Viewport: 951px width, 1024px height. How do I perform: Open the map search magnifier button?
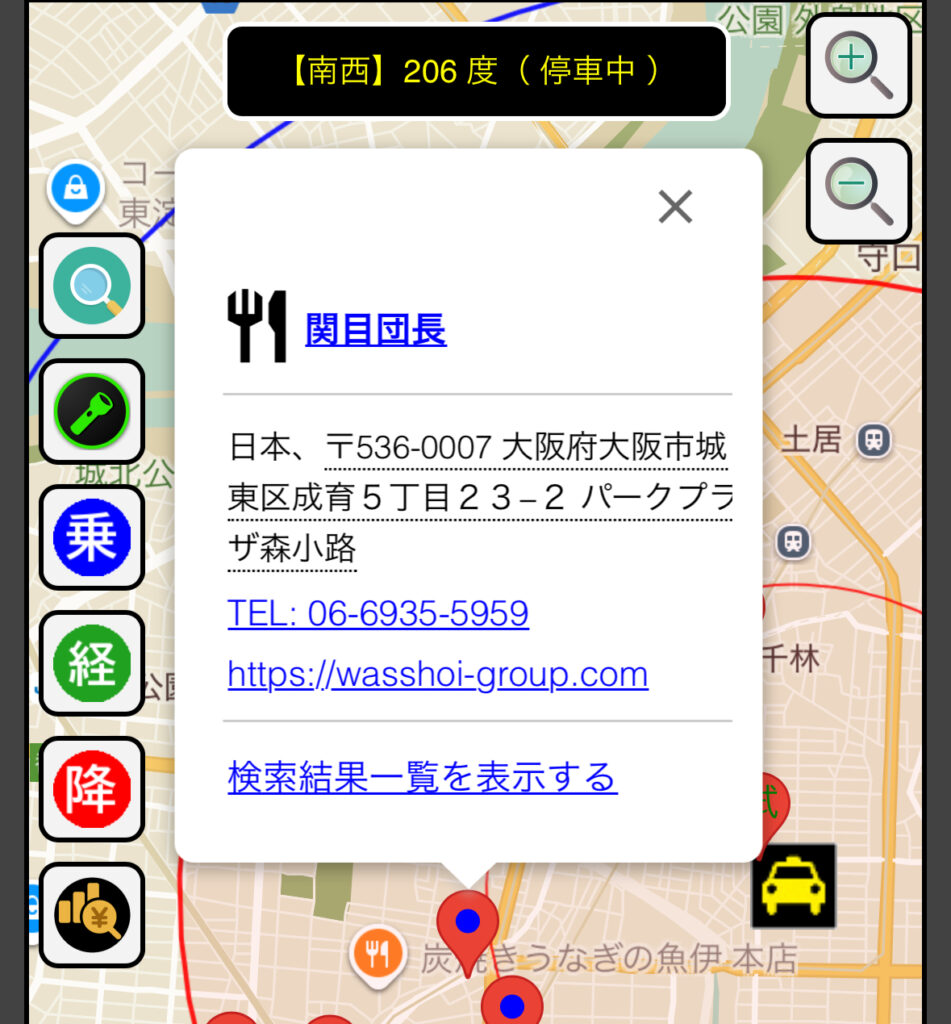point(92,285)
